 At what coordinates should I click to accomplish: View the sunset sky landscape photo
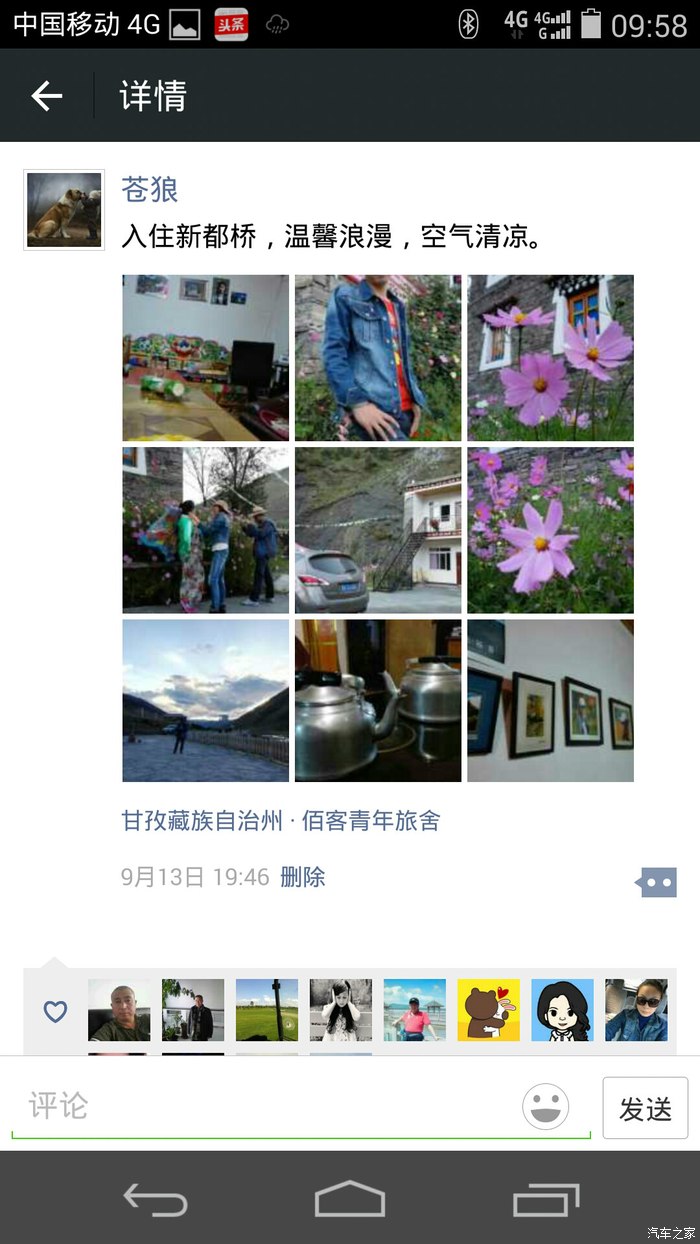pyautogui.click(x=206, y=700)
